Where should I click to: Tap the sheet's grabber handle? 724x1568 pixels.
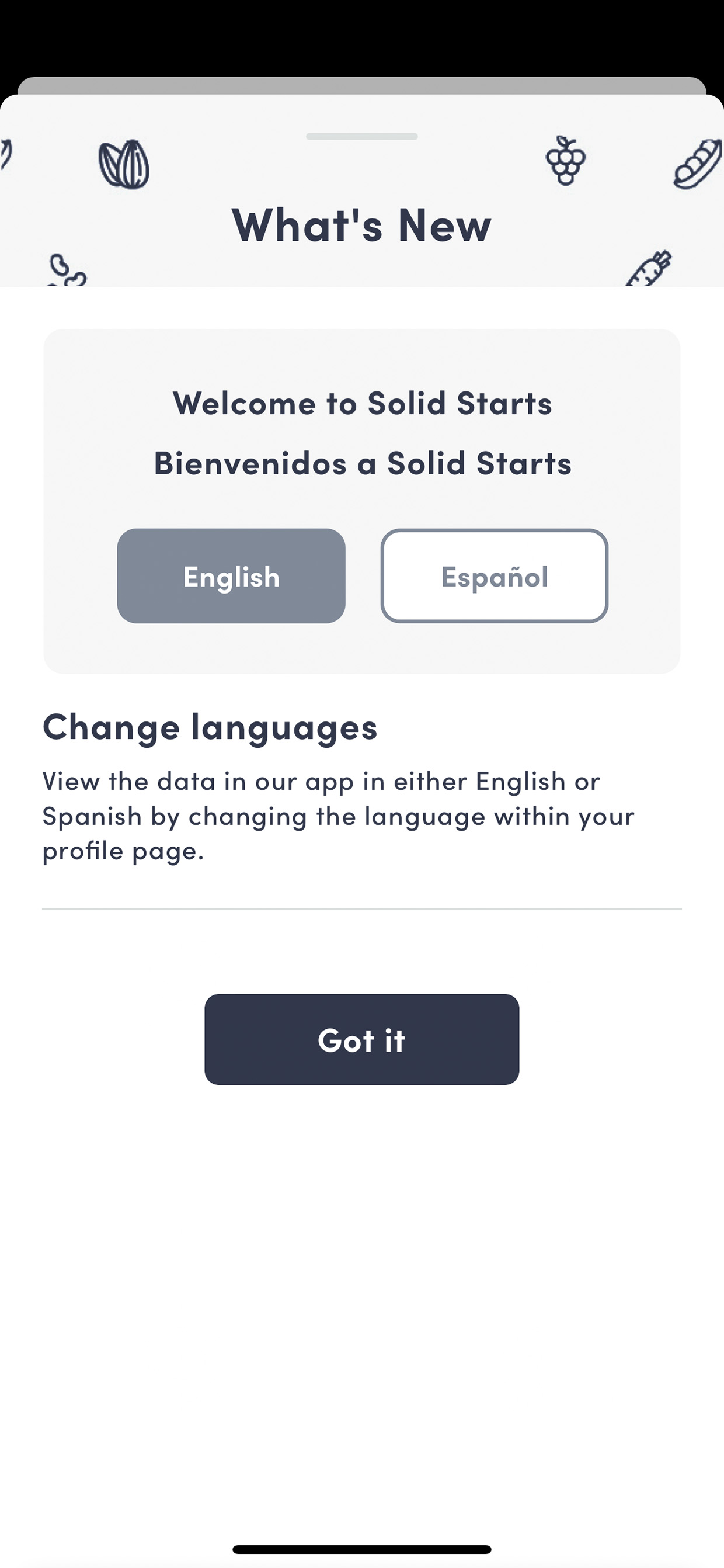[x=362, y=136]
